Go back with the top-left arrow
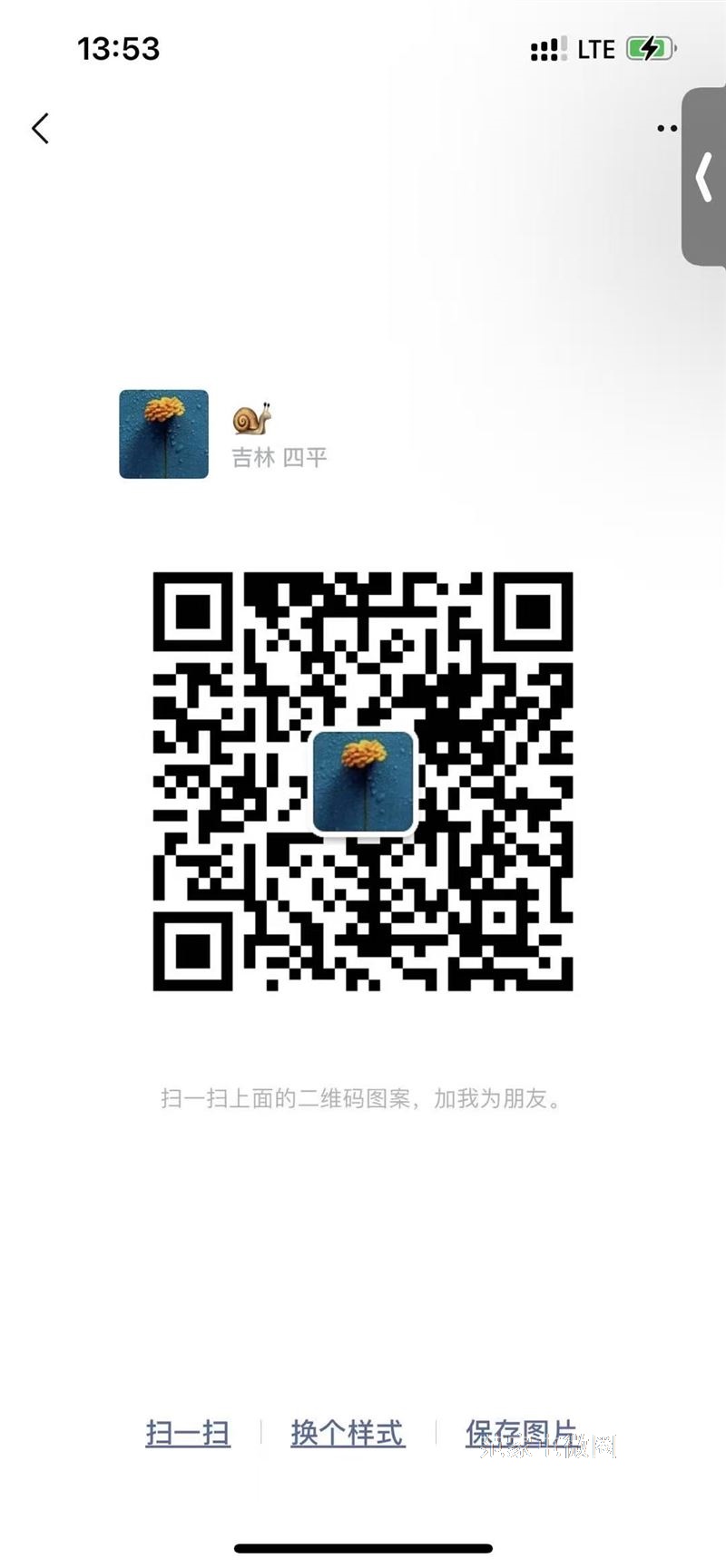The height and width of the screenshot is (1568, 726). pos(40,129)
